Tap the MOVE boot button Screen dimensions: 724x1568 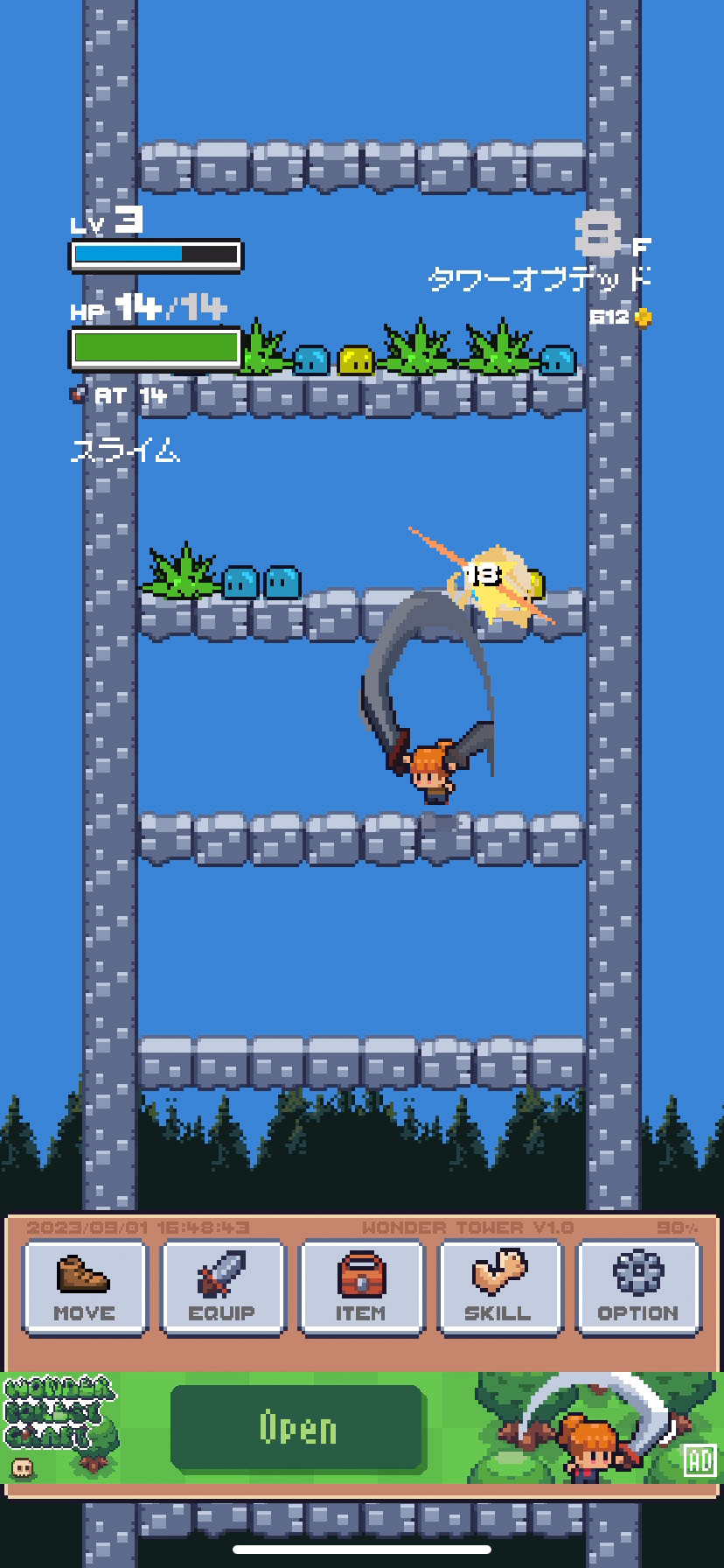tap(84, 1287)
